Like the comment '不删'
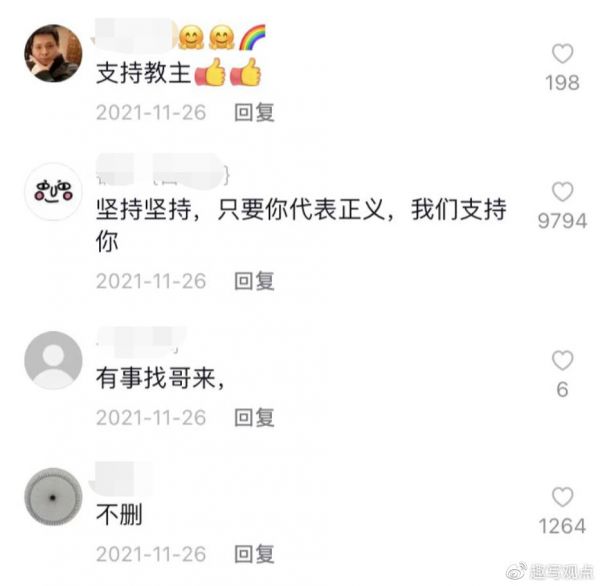Image resolution: width=600 pixels, height=586 pixels. point(563,497)
